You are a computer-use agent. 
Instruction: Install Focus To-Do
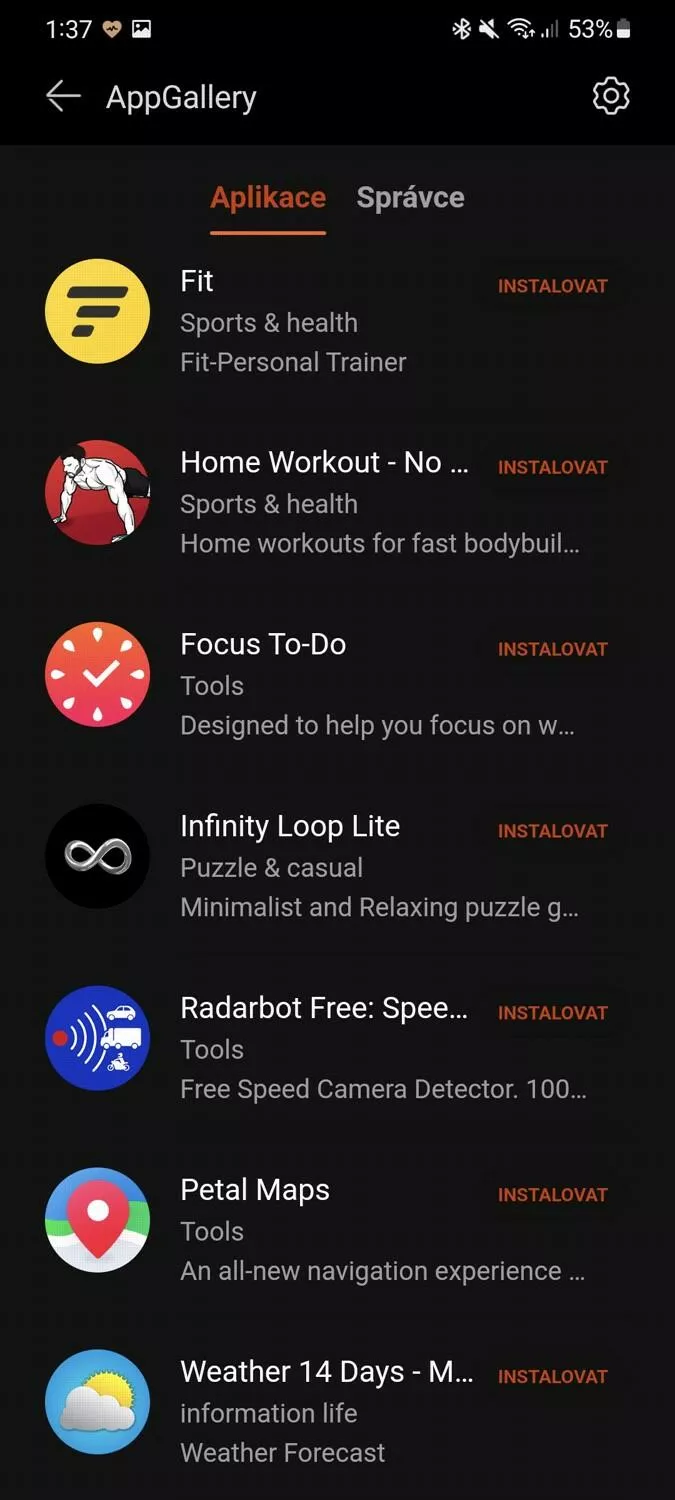click(553, 649)
